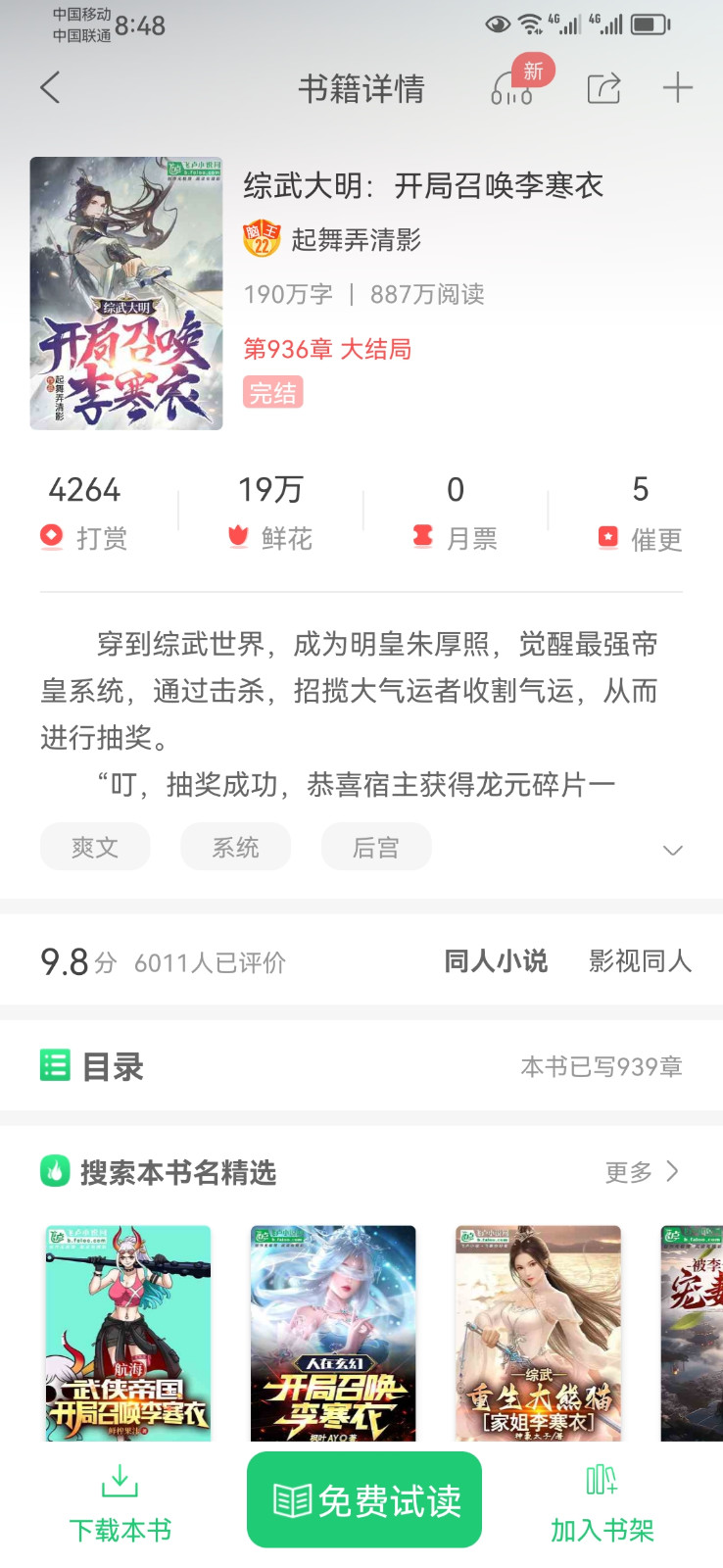Screen dimensions: 723x1568
Task: Select the 系统 tag
Action: pos(235,847)
